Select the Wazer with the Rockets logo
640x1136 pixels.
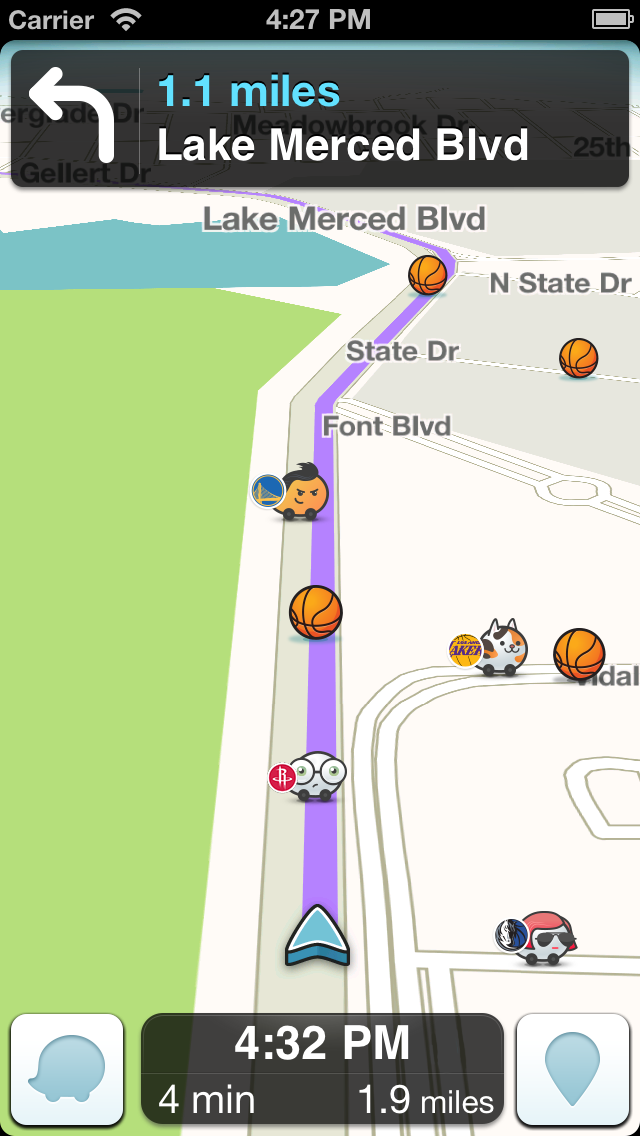[315, 776]
